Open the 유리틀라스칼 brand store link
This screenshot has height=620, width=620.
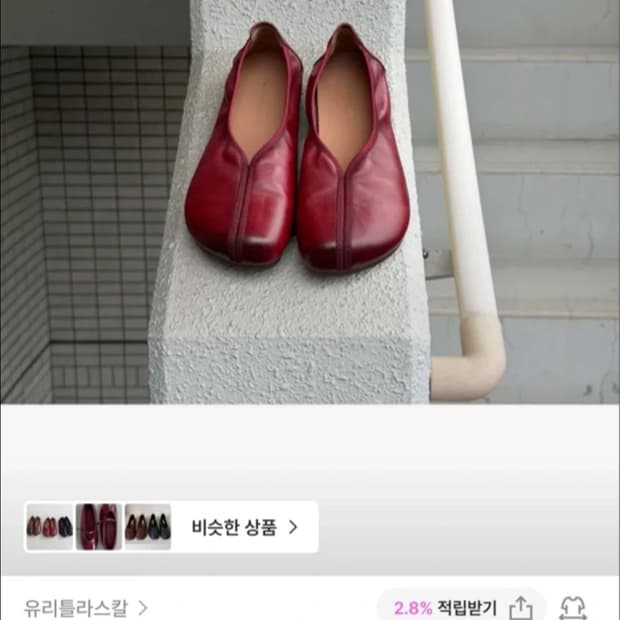pos(85,608)
